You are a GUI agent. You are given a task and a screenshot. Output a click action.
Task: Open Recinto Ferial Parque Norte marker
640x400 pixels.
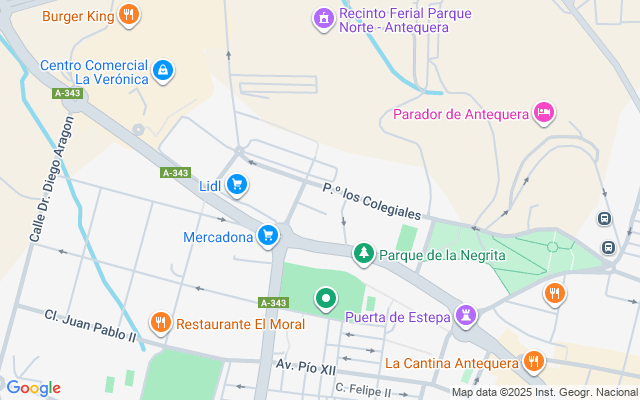coord(323,18)
